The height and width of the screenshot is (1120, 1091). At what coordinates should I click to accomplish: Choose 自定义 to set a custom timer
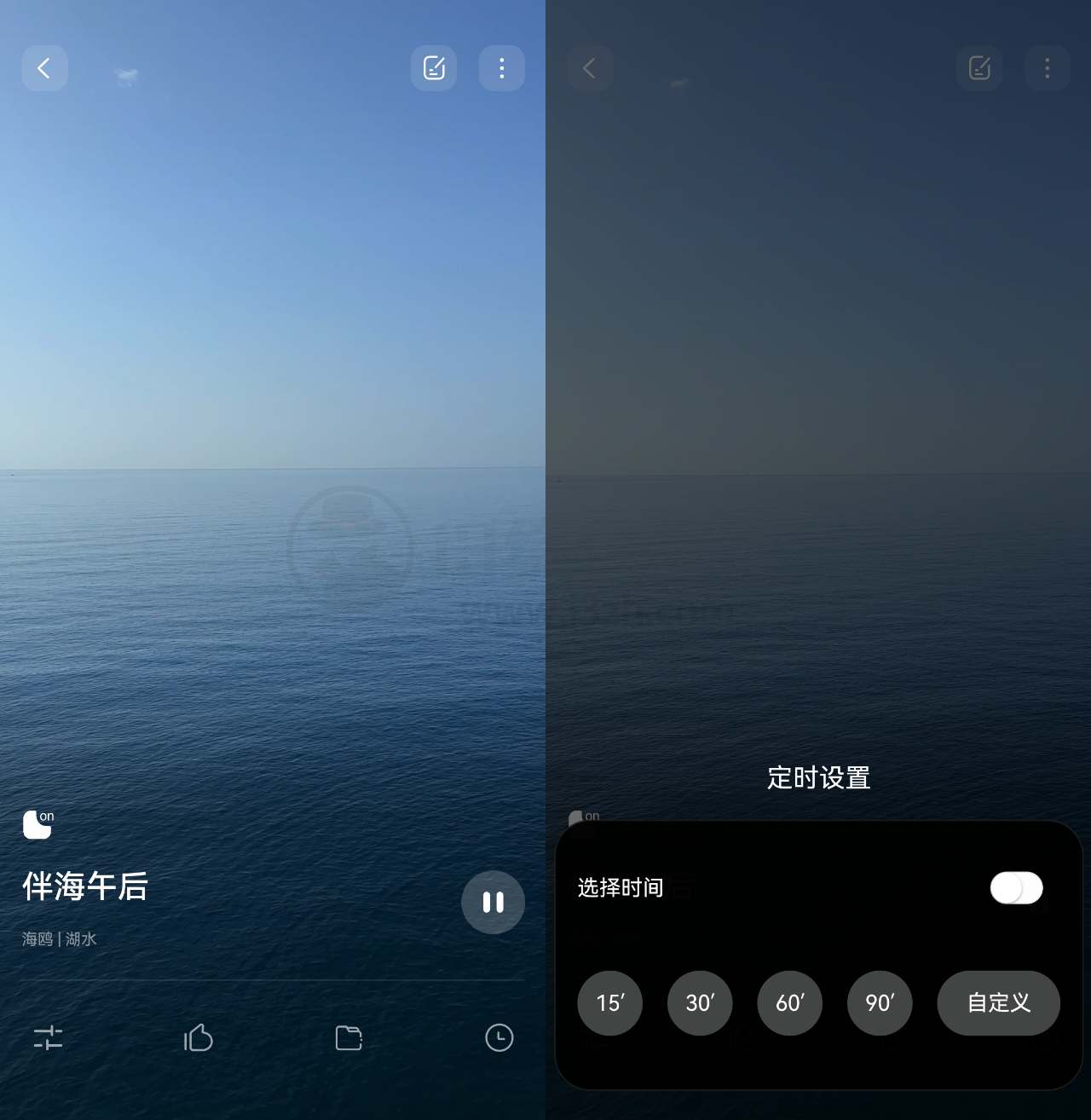[x=998, y=1003]
